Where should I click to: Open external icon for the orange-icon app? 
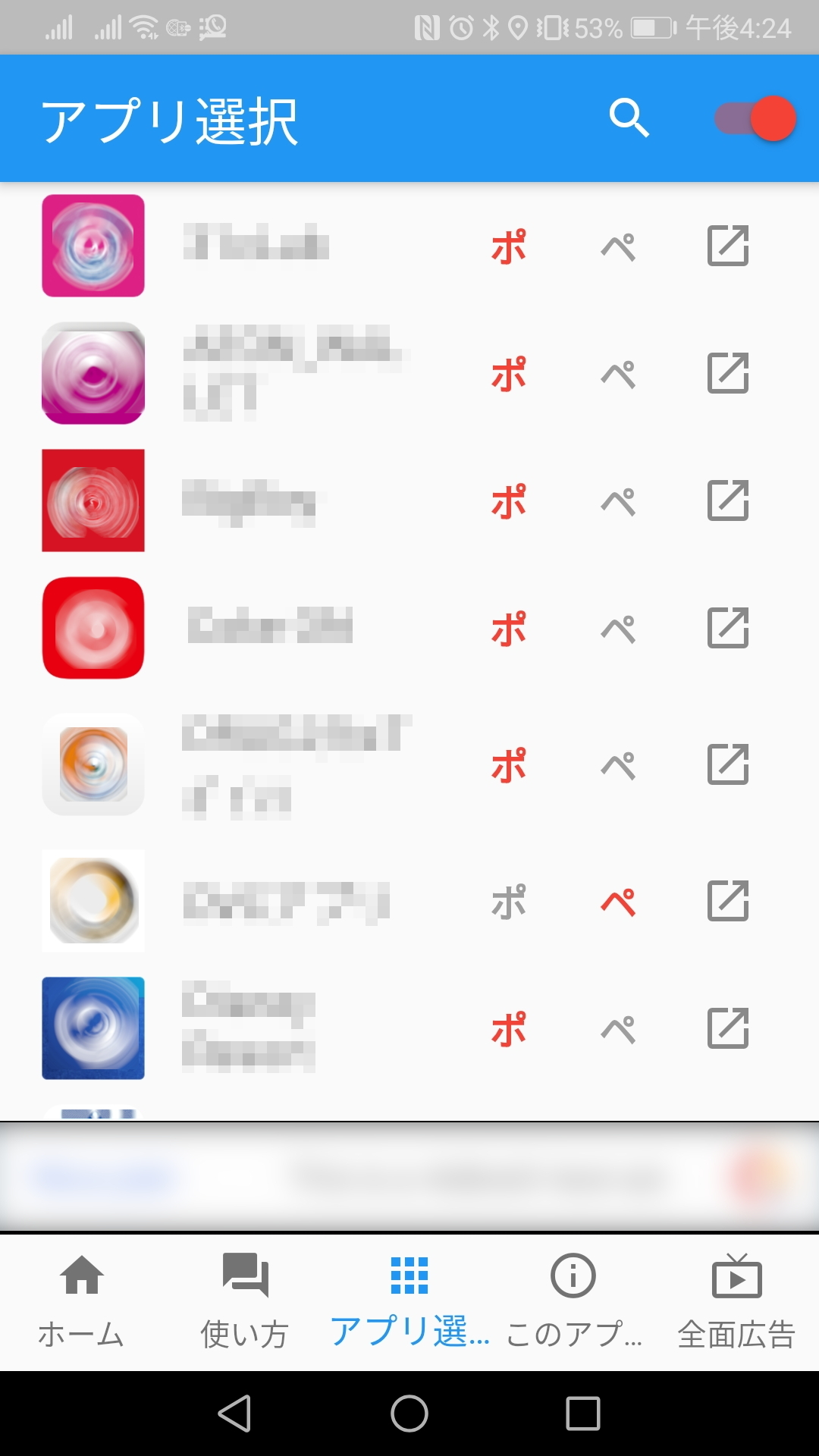point(728,764)
